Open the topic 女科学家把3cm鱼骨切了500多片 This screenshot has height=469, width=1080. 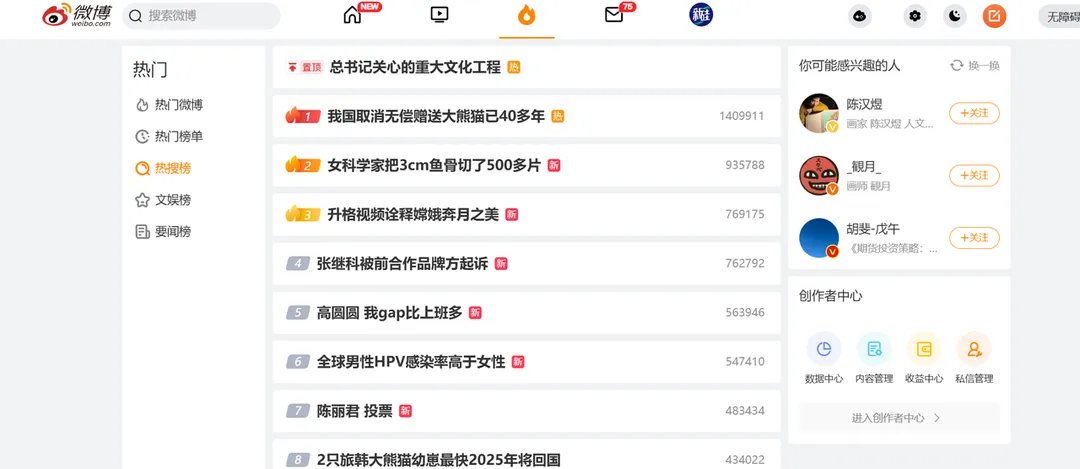pyautogui.click(x=433, y=165)
